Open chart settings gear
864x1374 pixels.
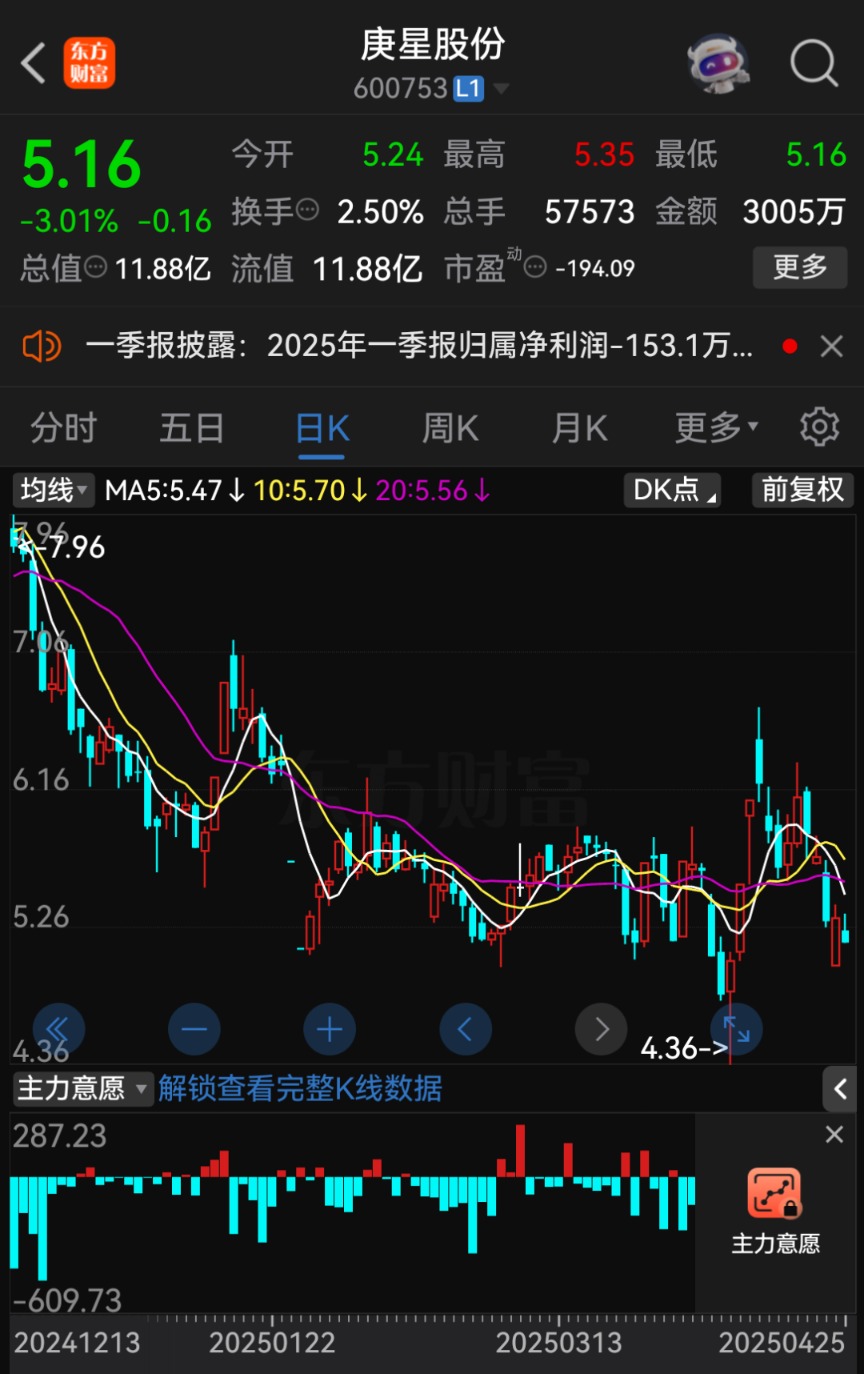pyautogui.click(x=819, y=427)
